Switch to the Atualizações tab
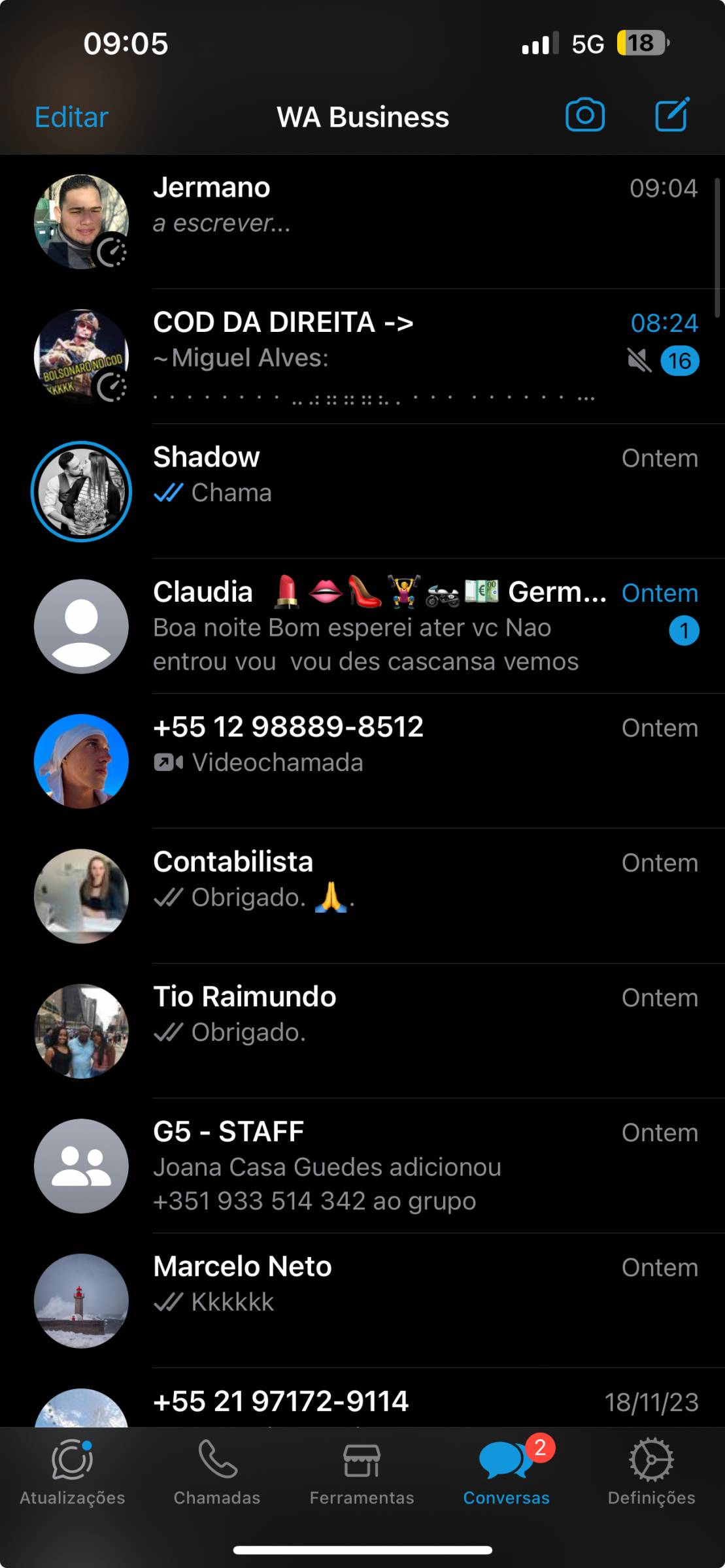Screen dimensions: 725x1568 click(73, 1473)
